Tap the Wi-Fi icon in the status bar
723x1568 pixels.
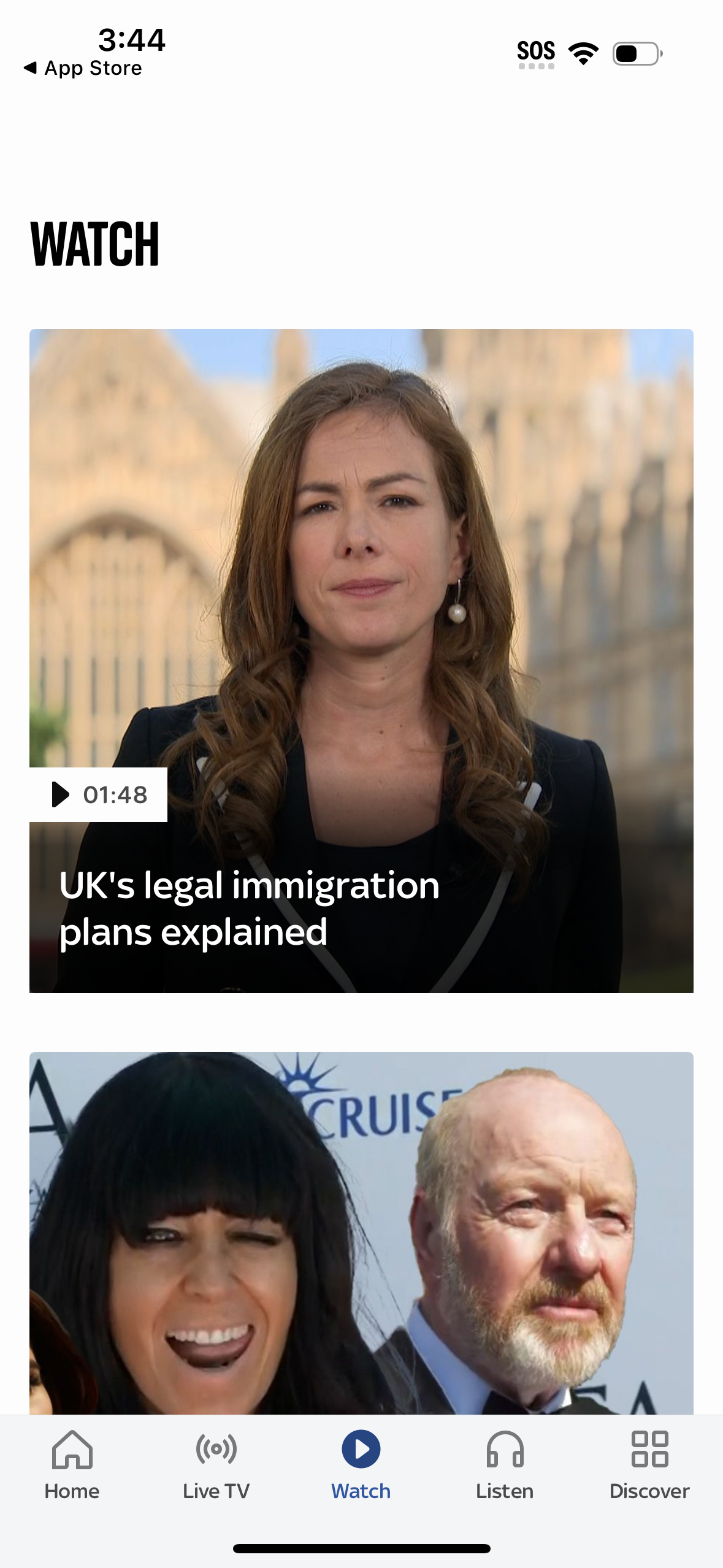pyautogui.click(x=583, y=52)
